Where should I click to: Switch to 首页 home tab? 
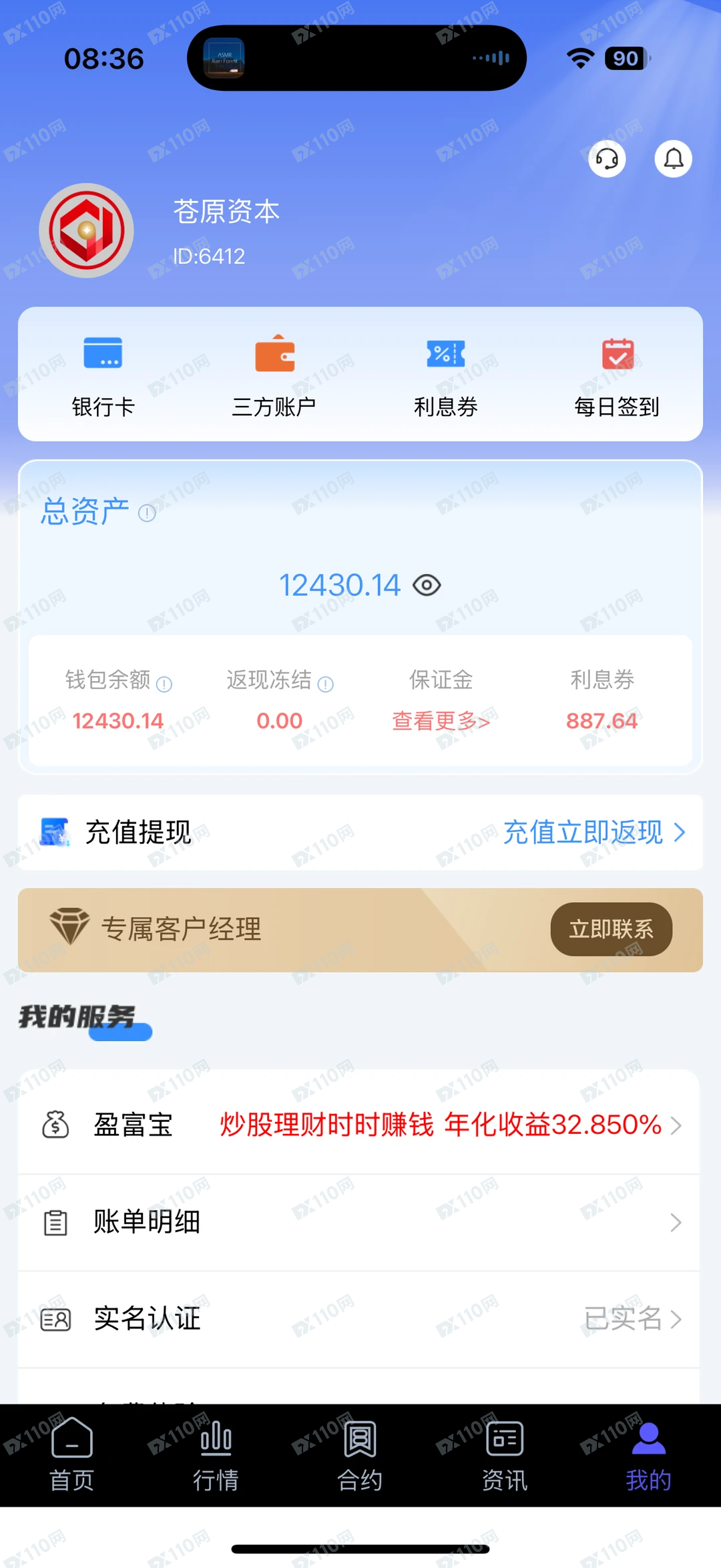point(72,1456)
